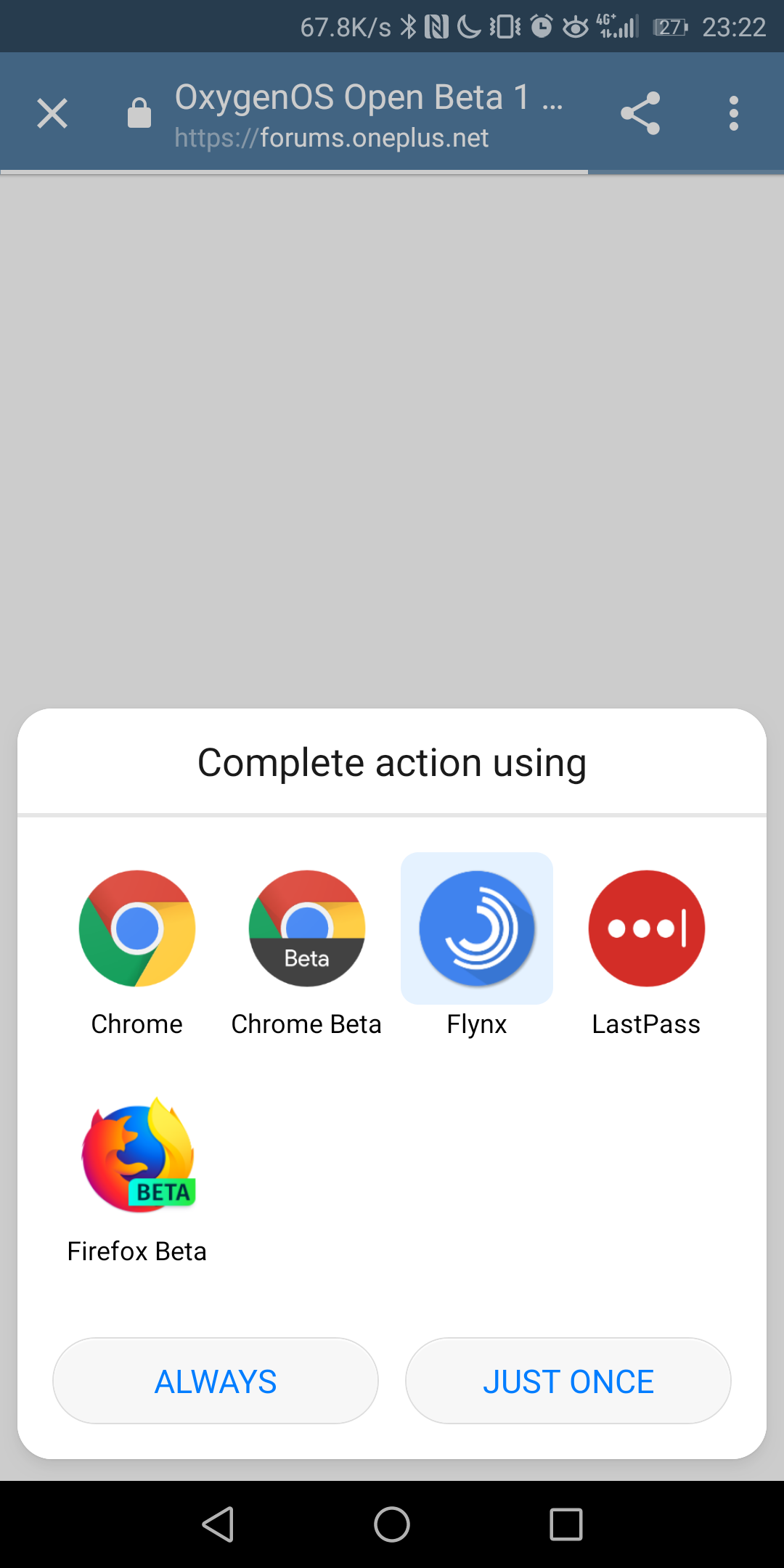Screen dimensions: 784x1568
Task: Go back using the navigation bar
Action: coord(218,1524)
